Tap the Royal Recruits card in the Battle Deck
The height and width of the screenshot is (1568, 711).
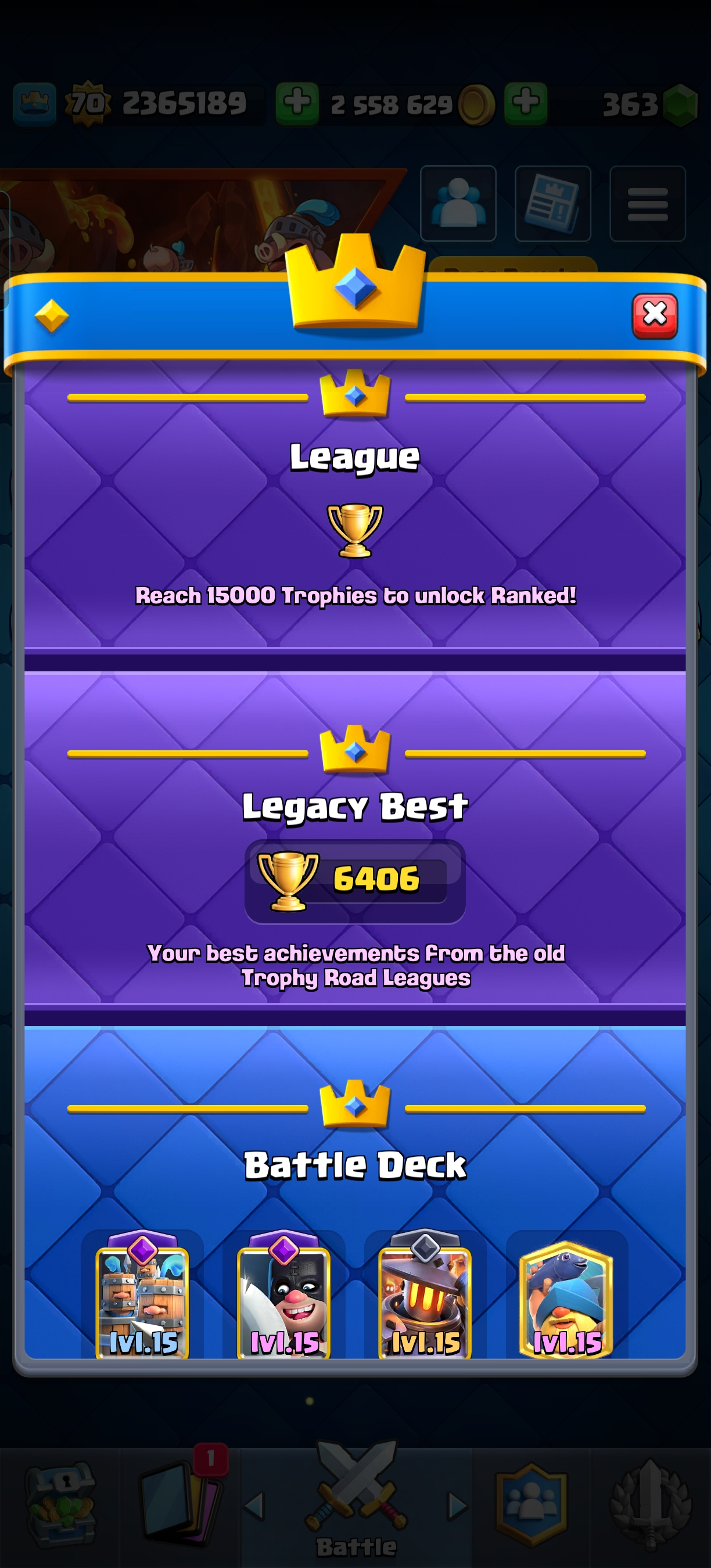tap(142, 1301)
